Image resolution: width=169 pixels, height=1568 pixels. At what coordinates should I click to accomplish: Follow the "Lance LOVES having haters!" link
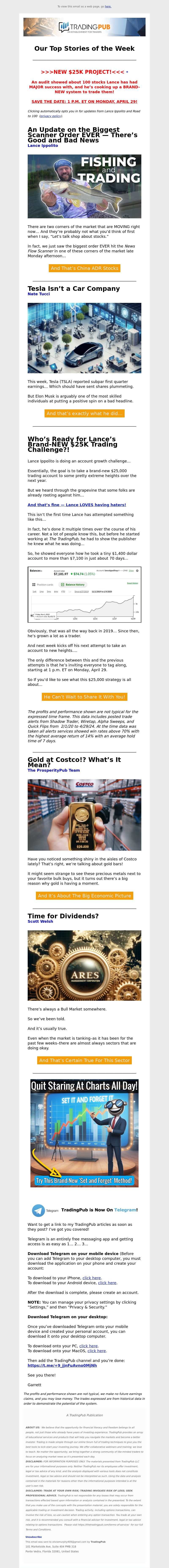tap(77, 505)
